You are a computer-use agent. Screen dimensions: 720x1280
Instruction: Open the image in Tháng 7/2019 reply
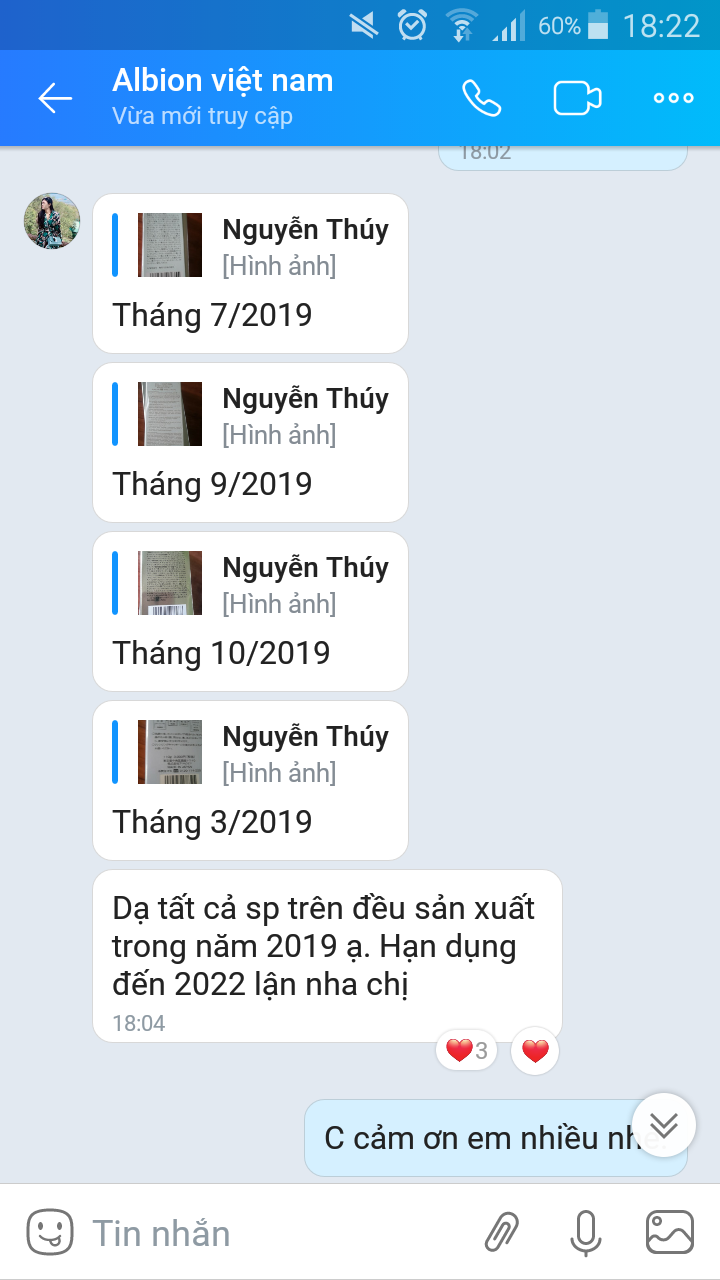[x=168, y=244]
